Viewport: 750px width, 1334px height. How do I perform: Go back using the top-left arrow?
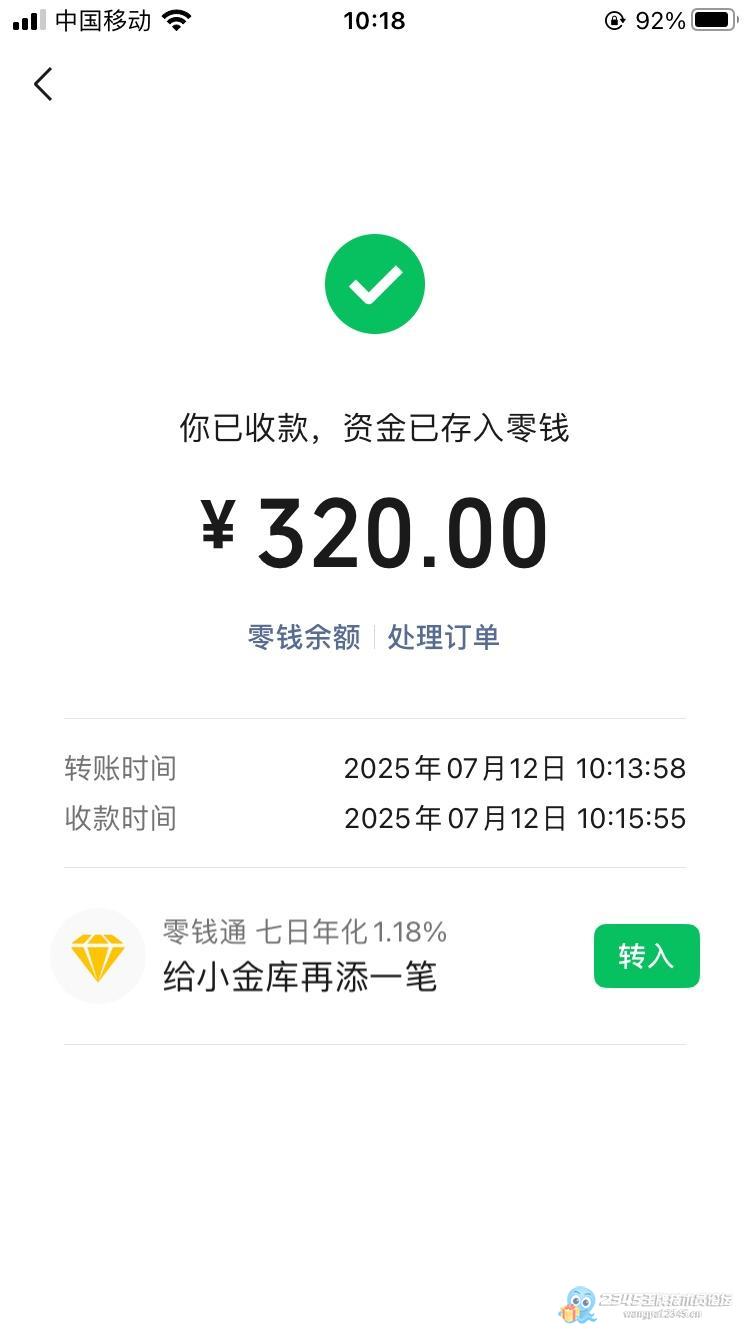click(x=43, y=84)
